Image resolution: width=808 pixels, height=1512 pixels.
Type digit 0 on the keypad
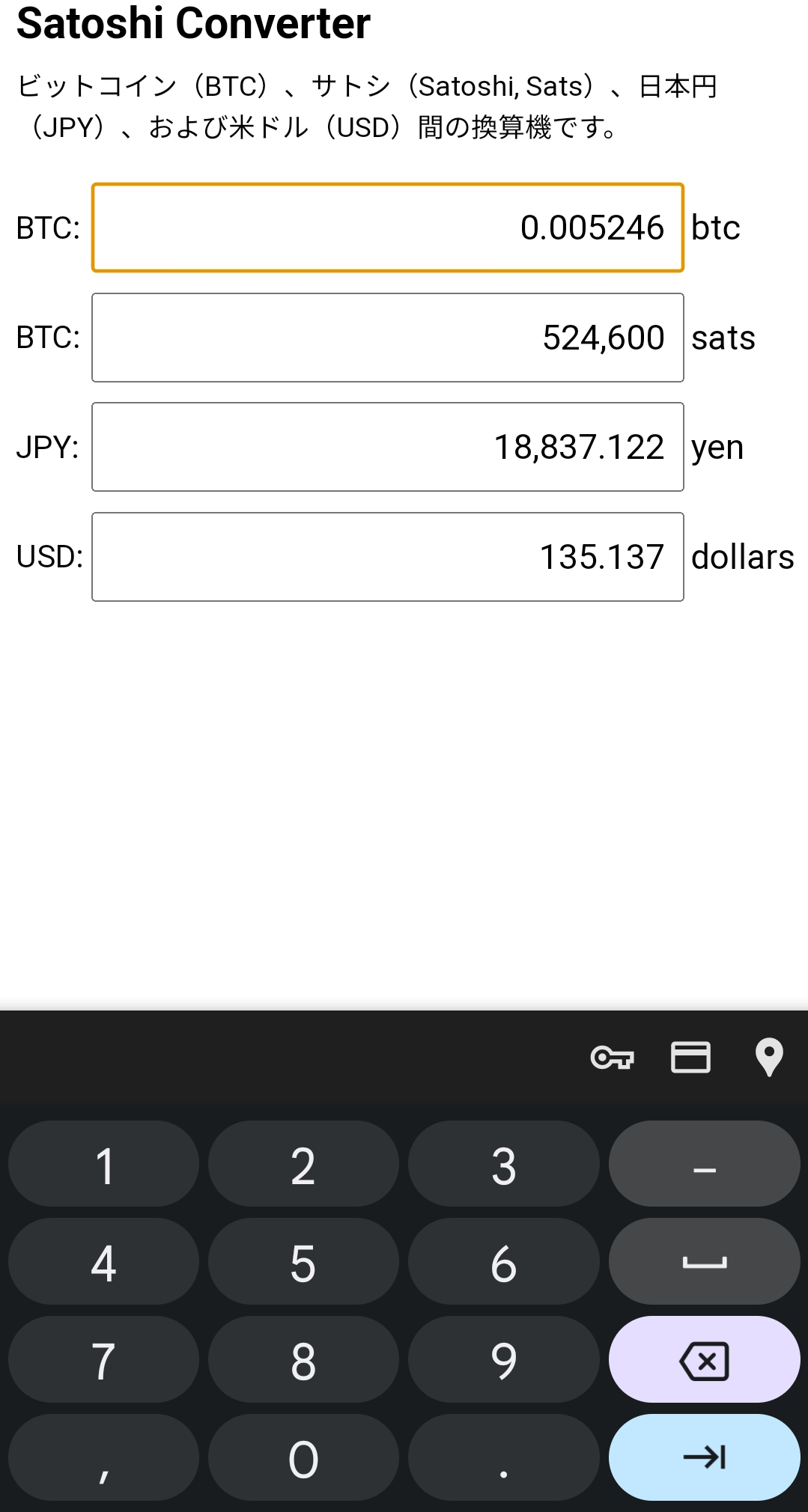pyautogui.click(x=303, y=1457)
